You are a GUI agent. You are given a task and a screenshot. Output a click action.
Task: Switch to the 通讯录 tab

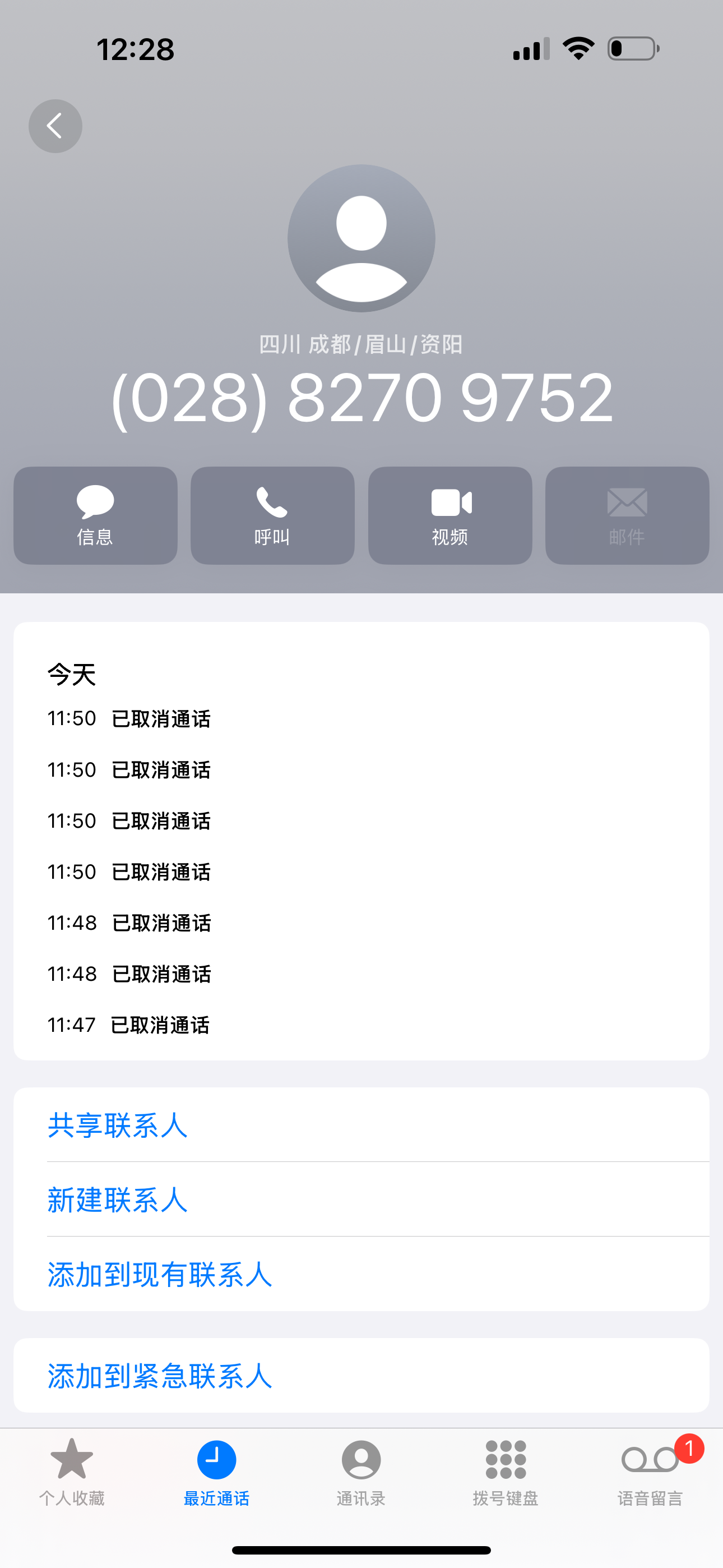click(361, 1470)
